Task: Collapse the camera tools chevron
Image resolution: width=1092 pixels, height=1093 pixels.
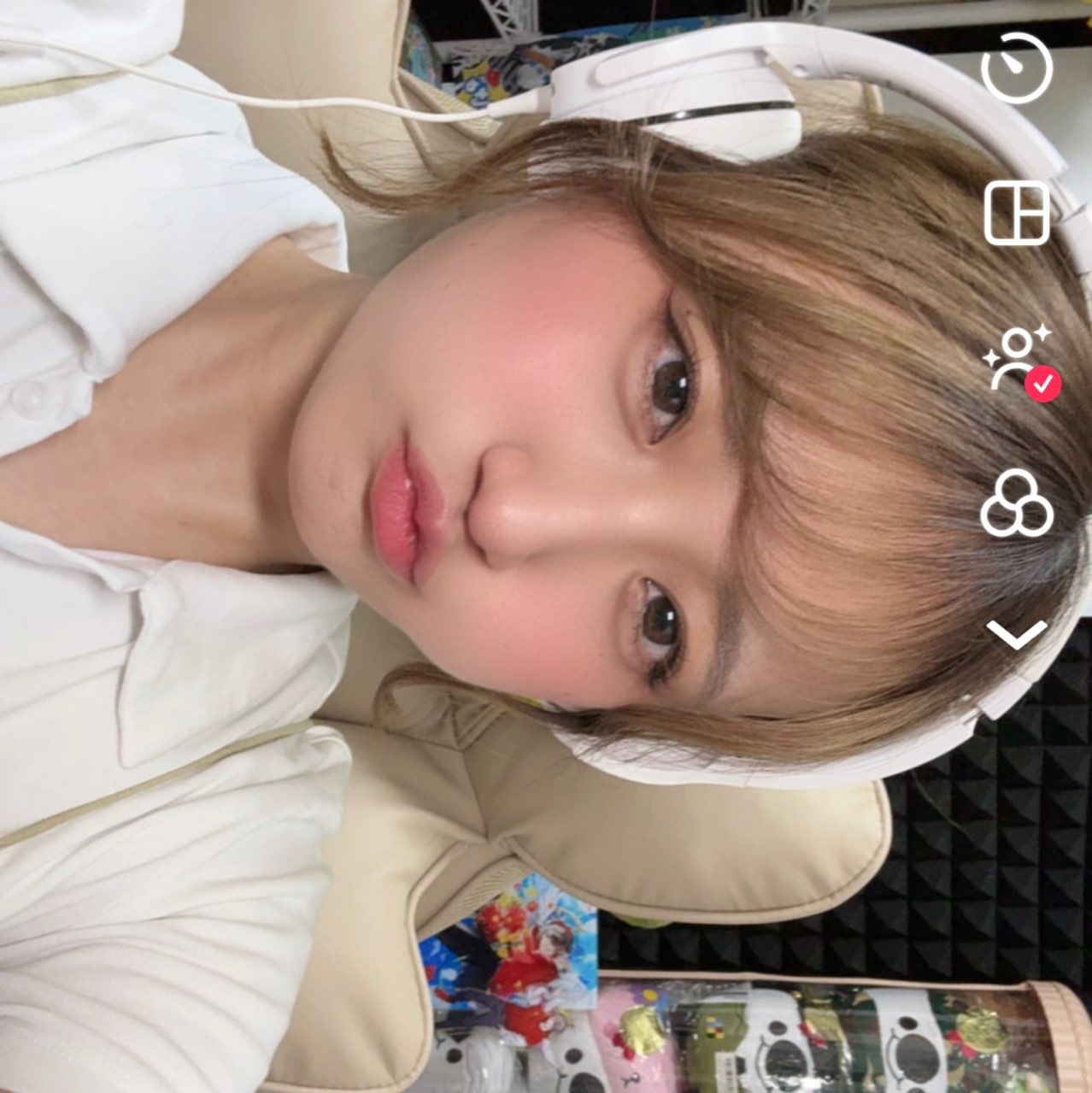Action: (x=1016, y=634)
